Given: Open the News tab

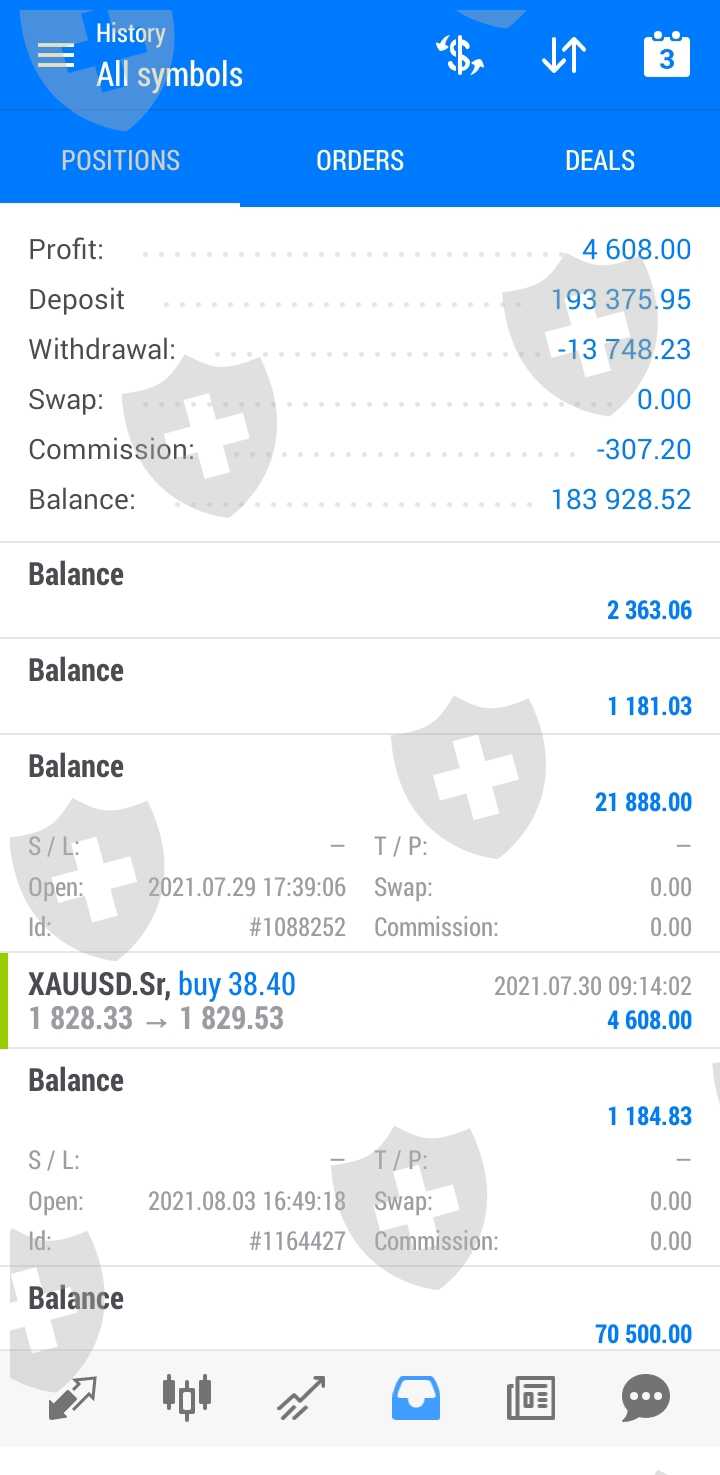Looking at the screenshot, I should 531,1397.
